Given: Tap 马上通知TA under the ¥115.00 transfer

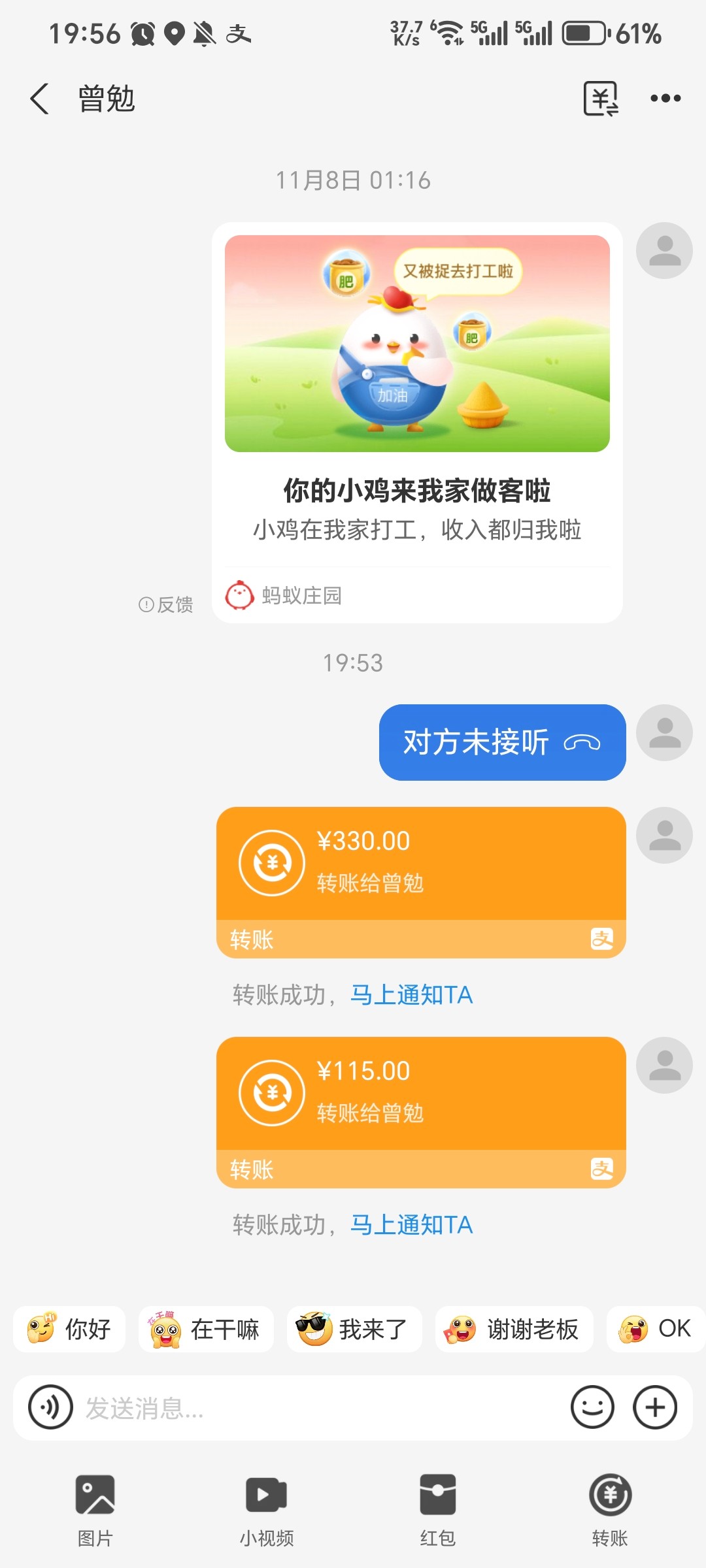Looking at the screenshot, I should tap(411, 1225).
